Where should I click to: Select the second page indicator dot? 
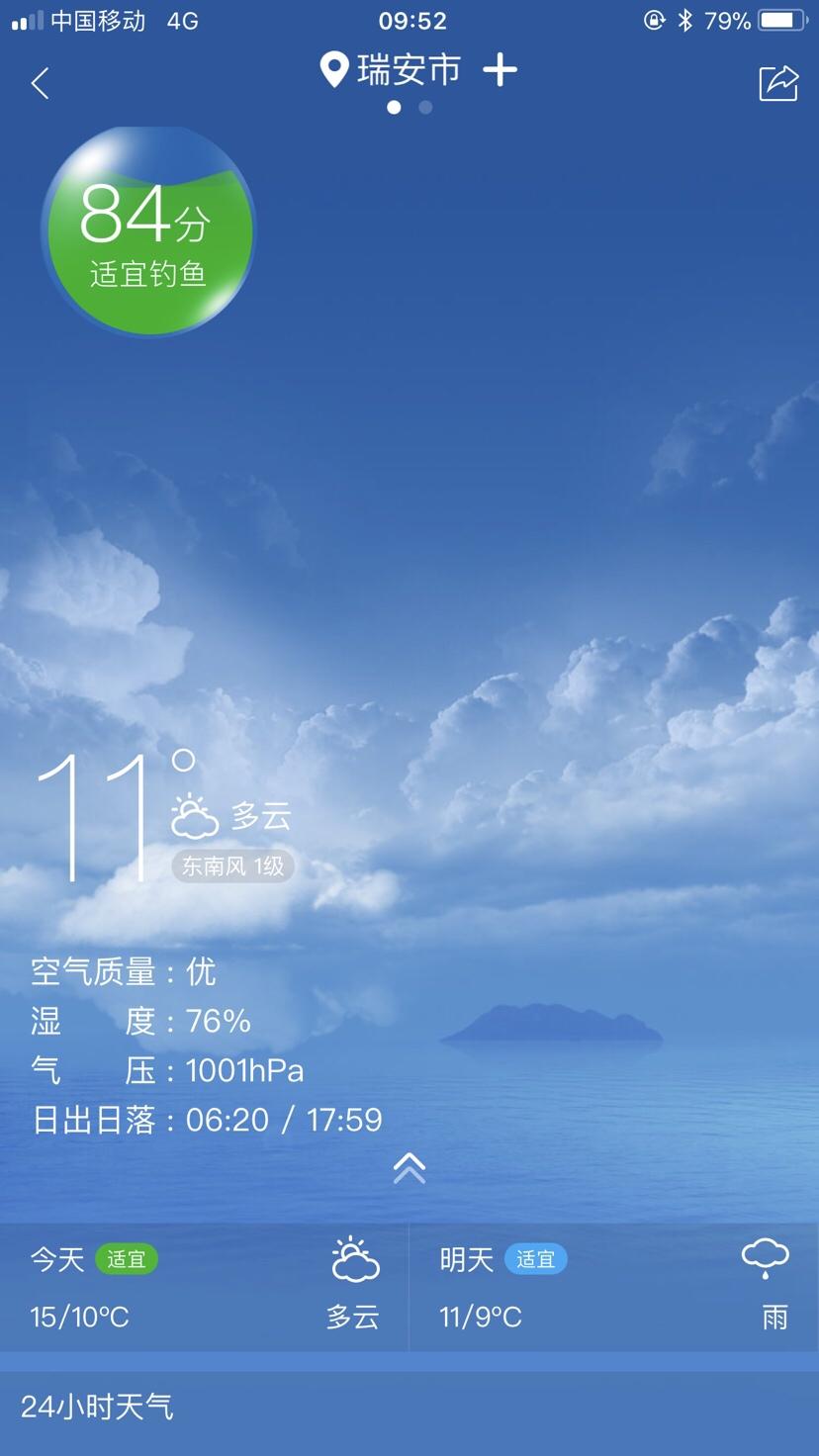tap(425, 107)
